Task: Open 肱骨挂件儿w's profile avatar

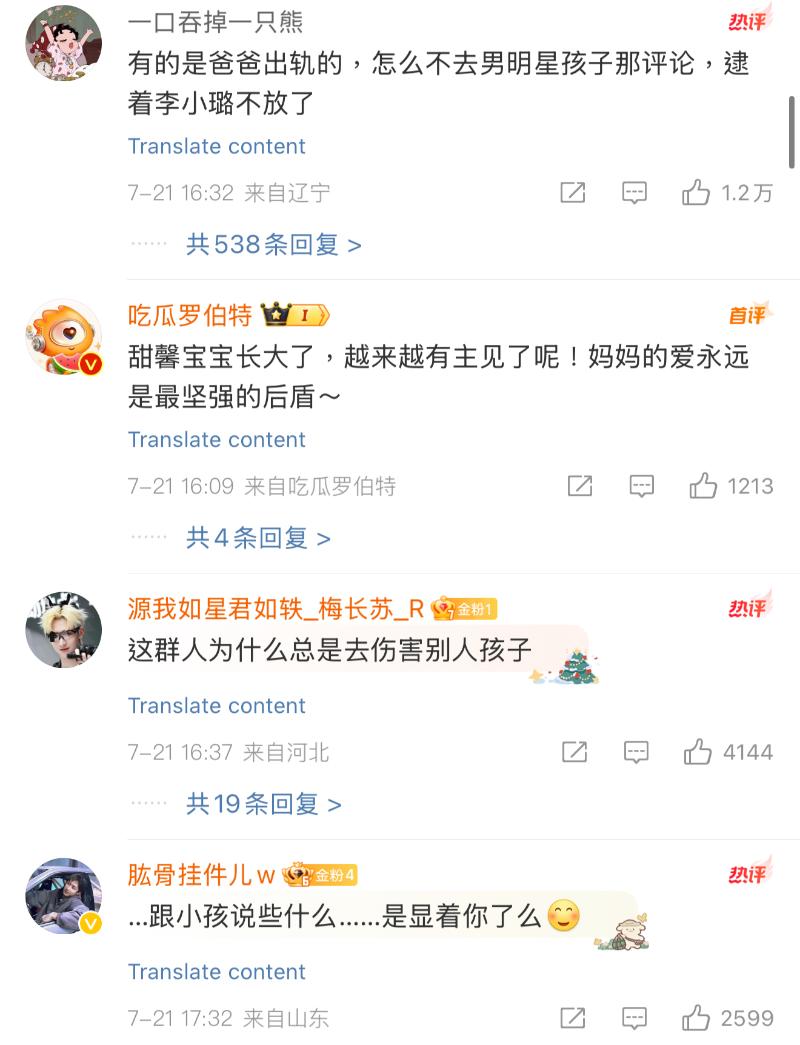Action: coord(64,896)
